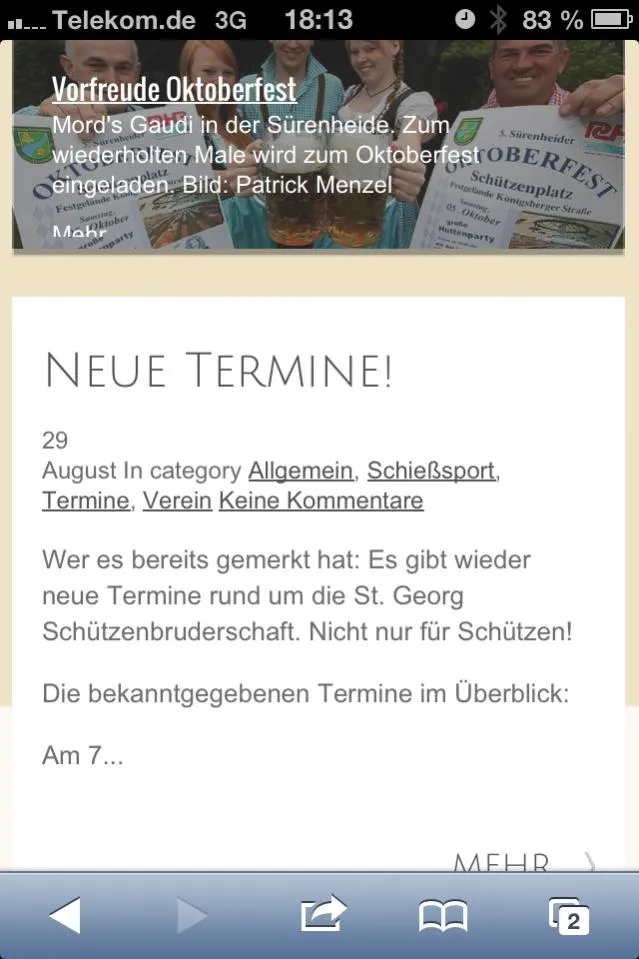Open the Vorfreude Oktoberfest article link
The image size is (639, 959).
tap(174, 90)
